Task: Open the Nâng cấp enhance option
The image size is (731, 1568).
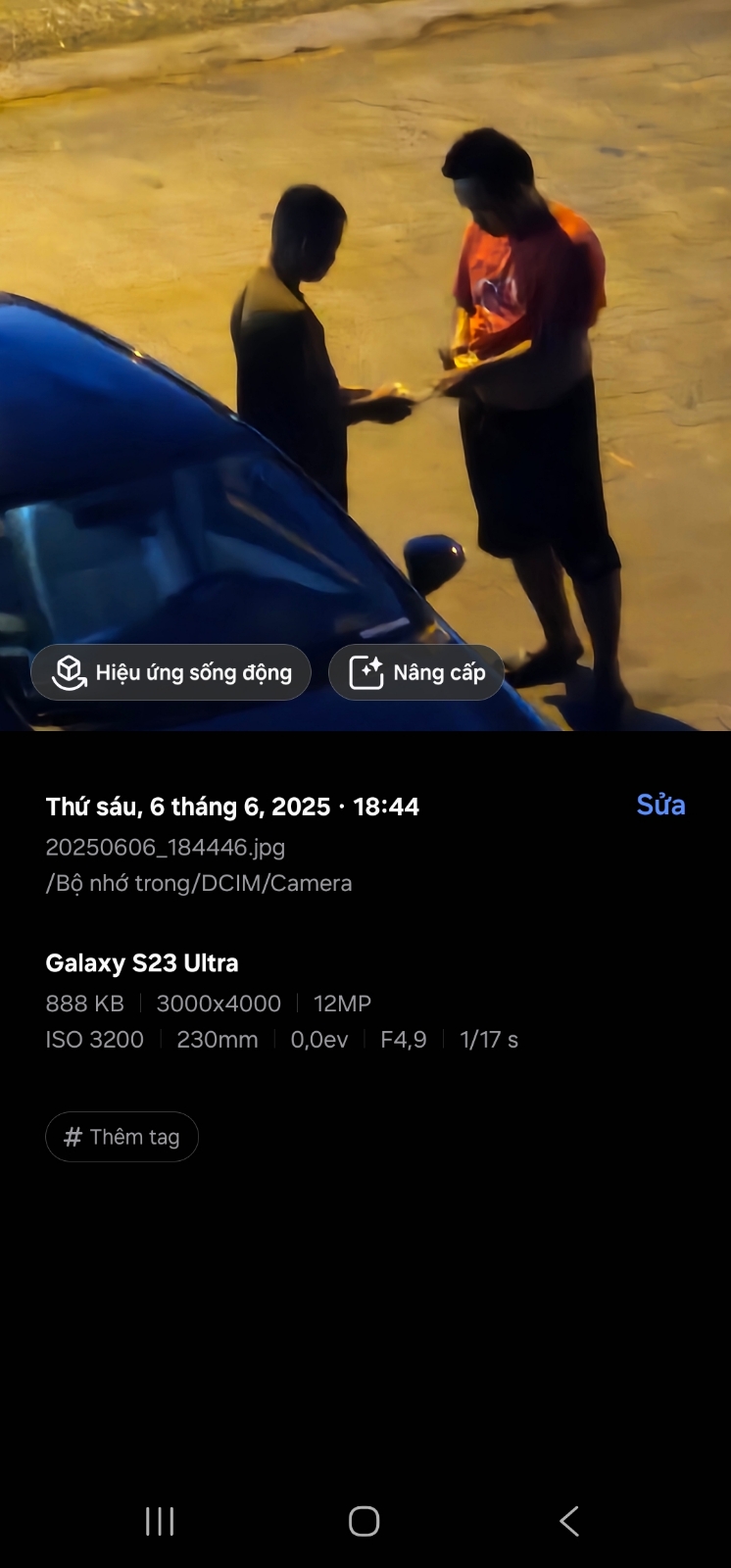Action: [x=416, y=672]
